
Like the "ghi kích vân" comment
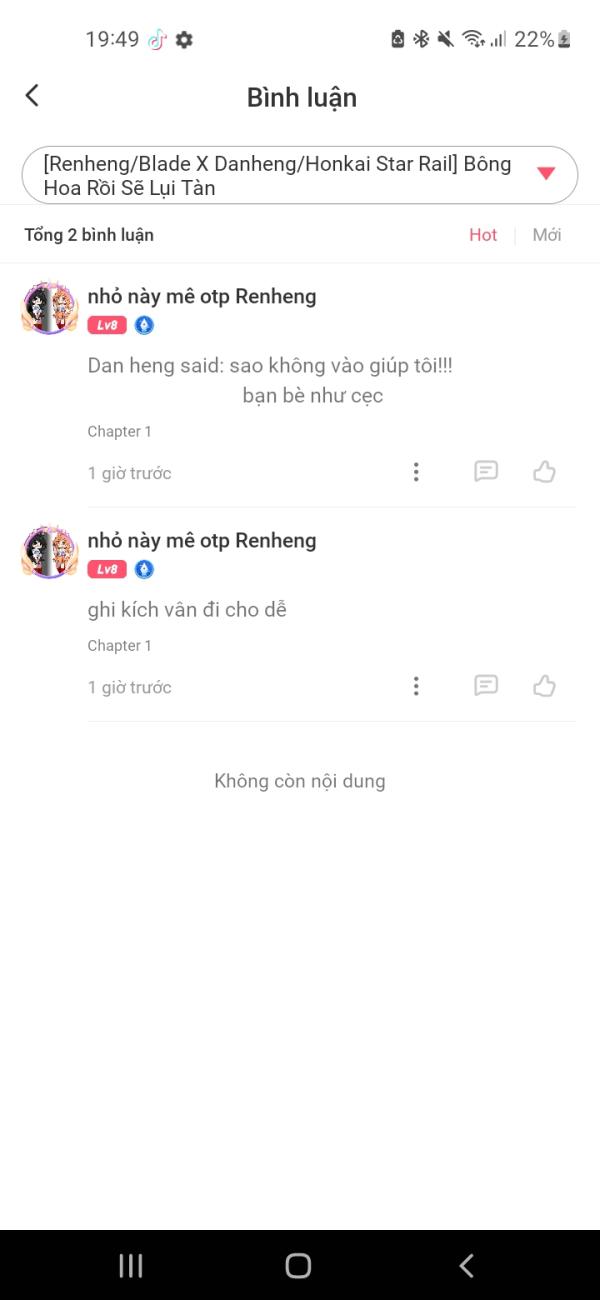[x=544, y=686]
